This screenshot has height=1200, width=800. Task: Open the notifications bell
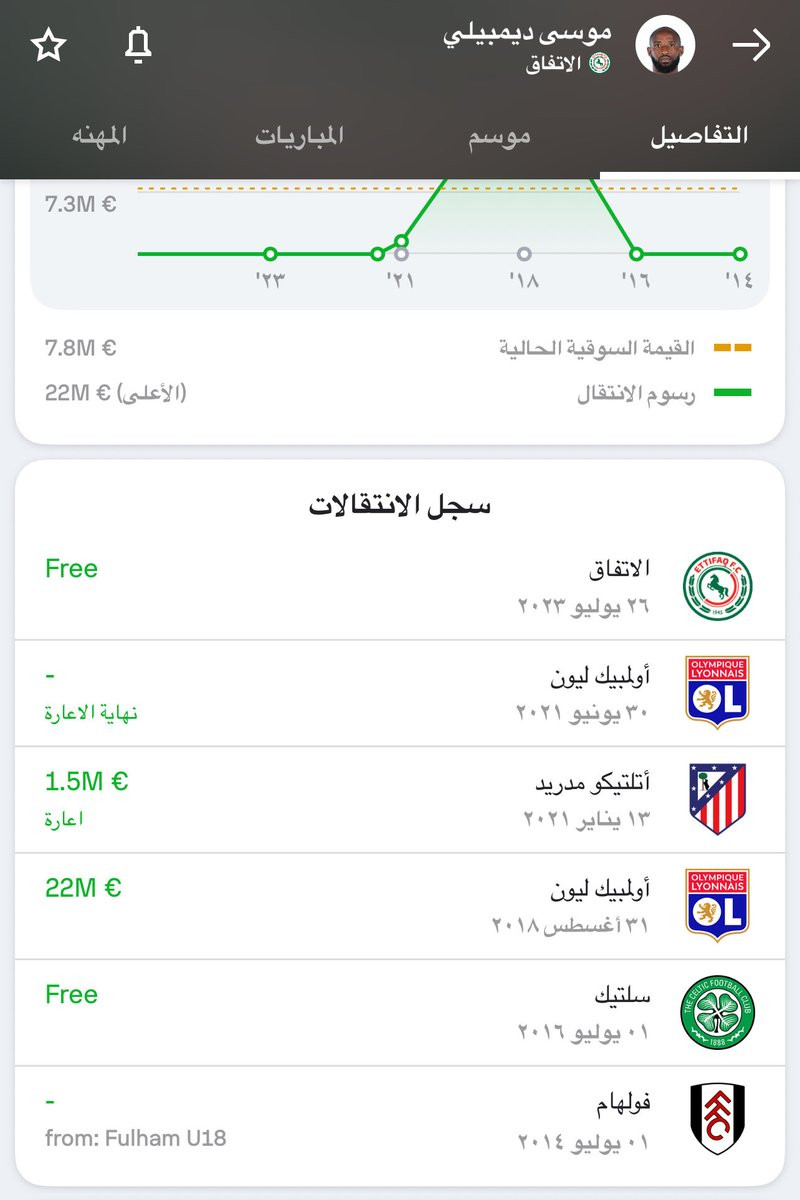137,45
